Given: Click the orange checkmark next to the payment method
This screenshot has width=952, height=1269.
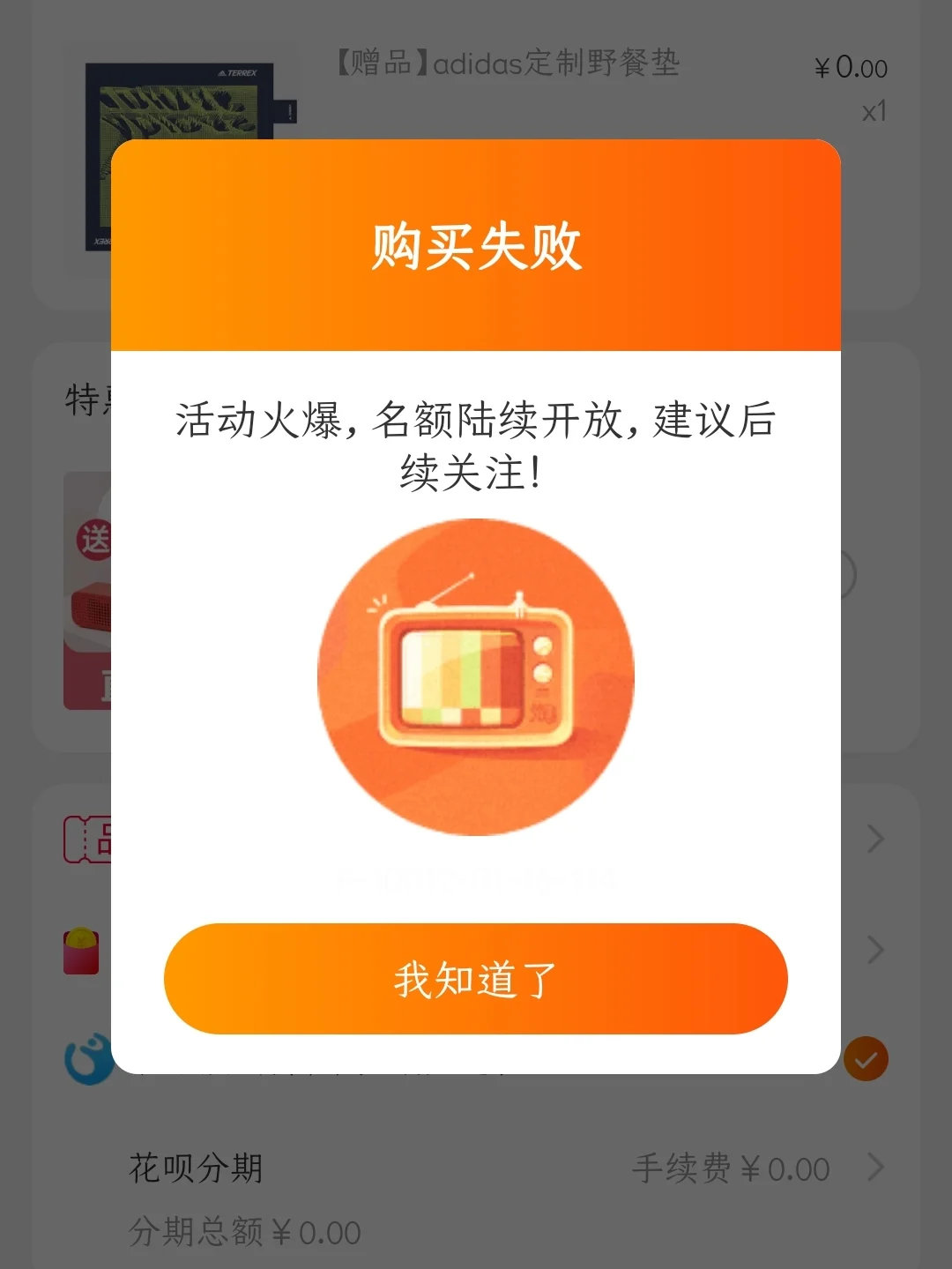Looking at the screenshot, I should tap(866, 1058).
